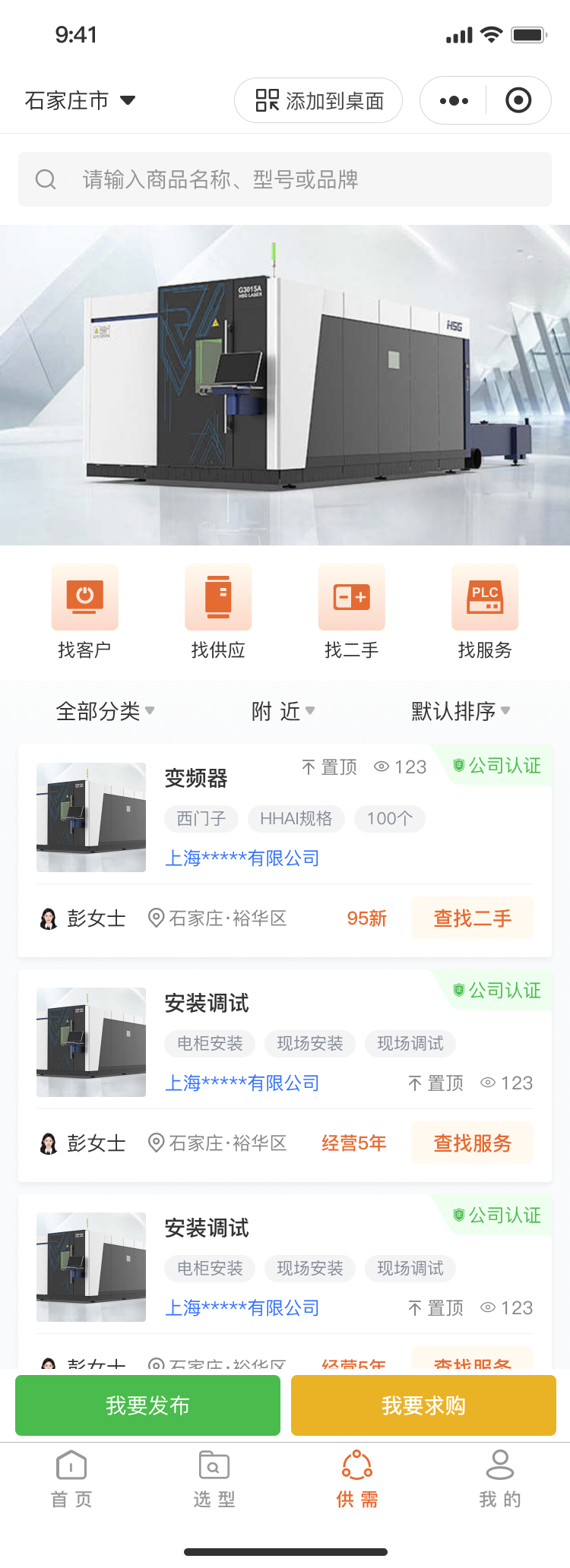Open the mini program more options menu
The image size is (570, 1568).
(x=454, y=100)
